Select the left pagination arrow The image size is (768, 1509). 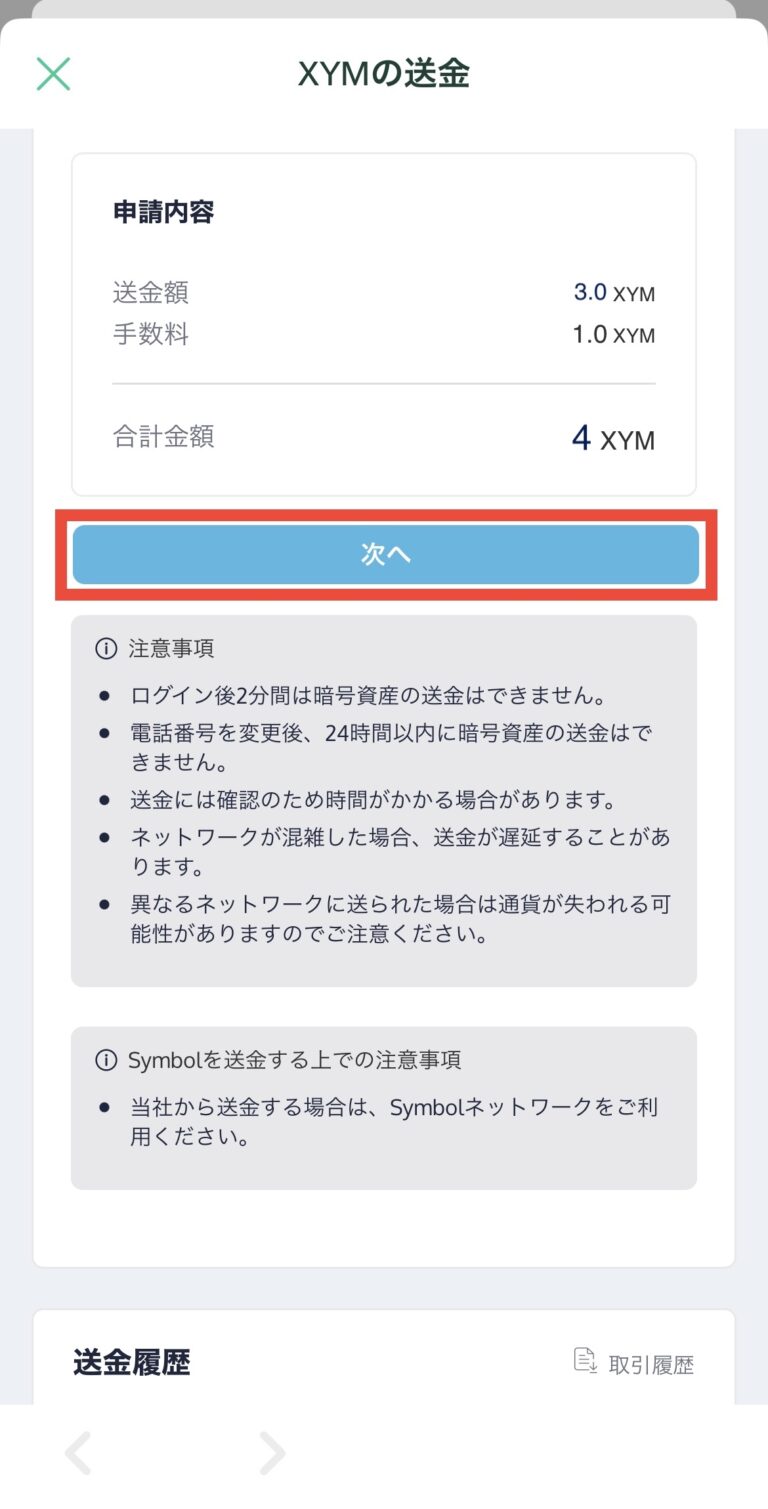pyautogui.click(x=80, y=1452)
